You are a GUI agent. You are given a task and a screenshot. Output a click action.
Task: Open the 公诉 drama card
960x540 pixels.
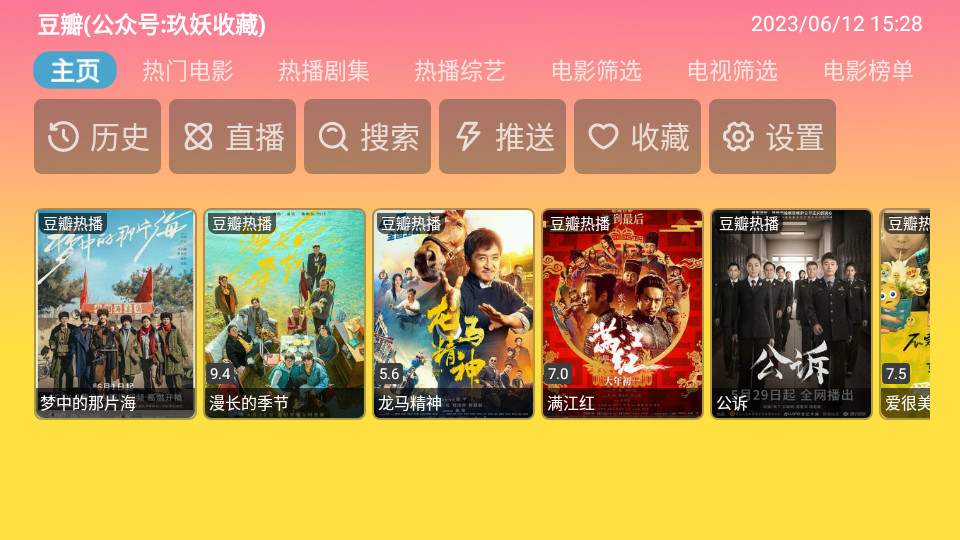click(x=791, y=314)
